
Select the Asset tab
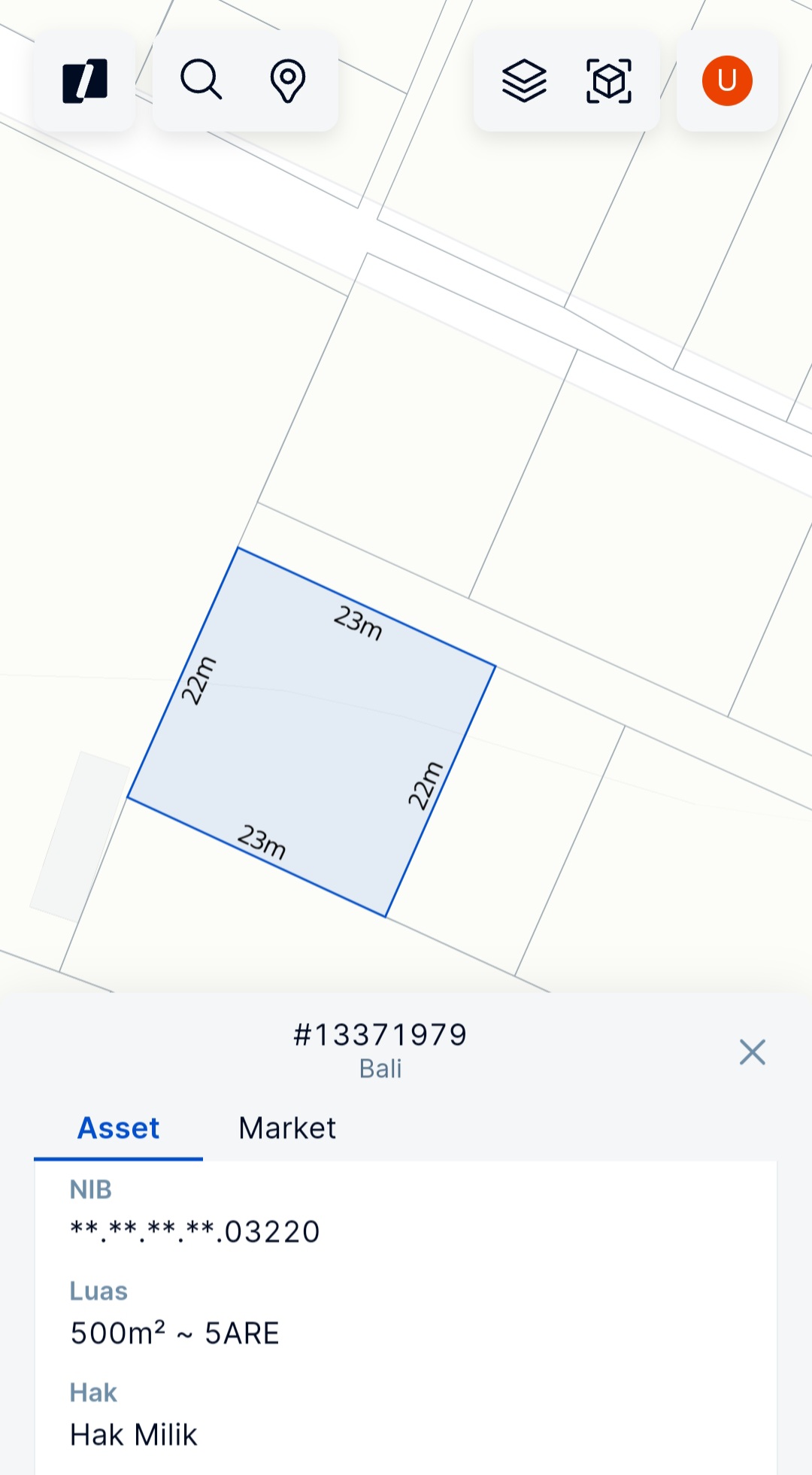[118, 1127]
